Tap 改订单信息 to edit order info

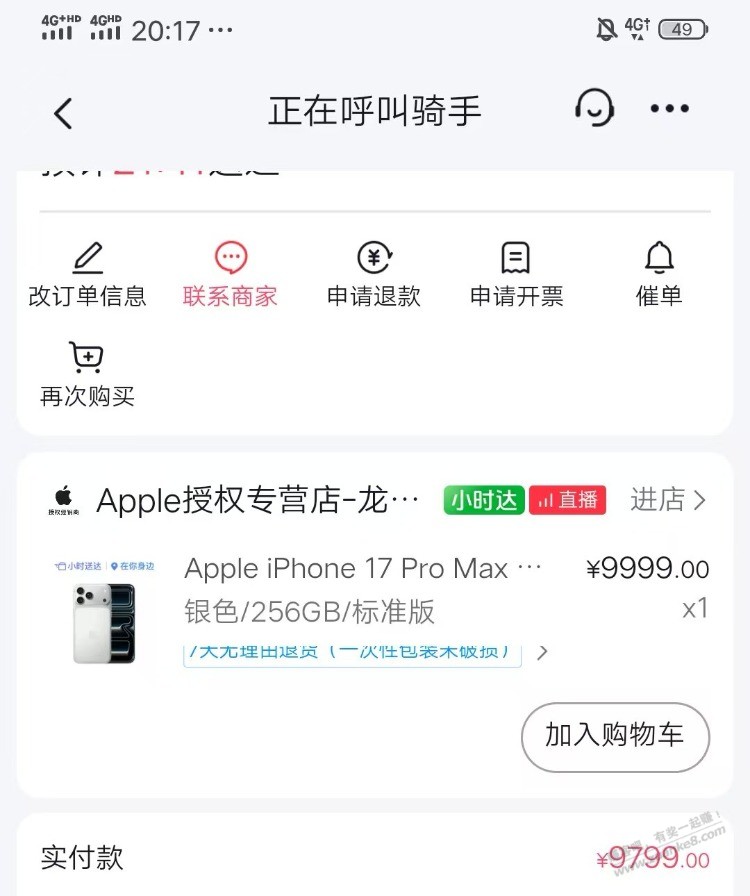pyautogui.click(x=88, y=274)
